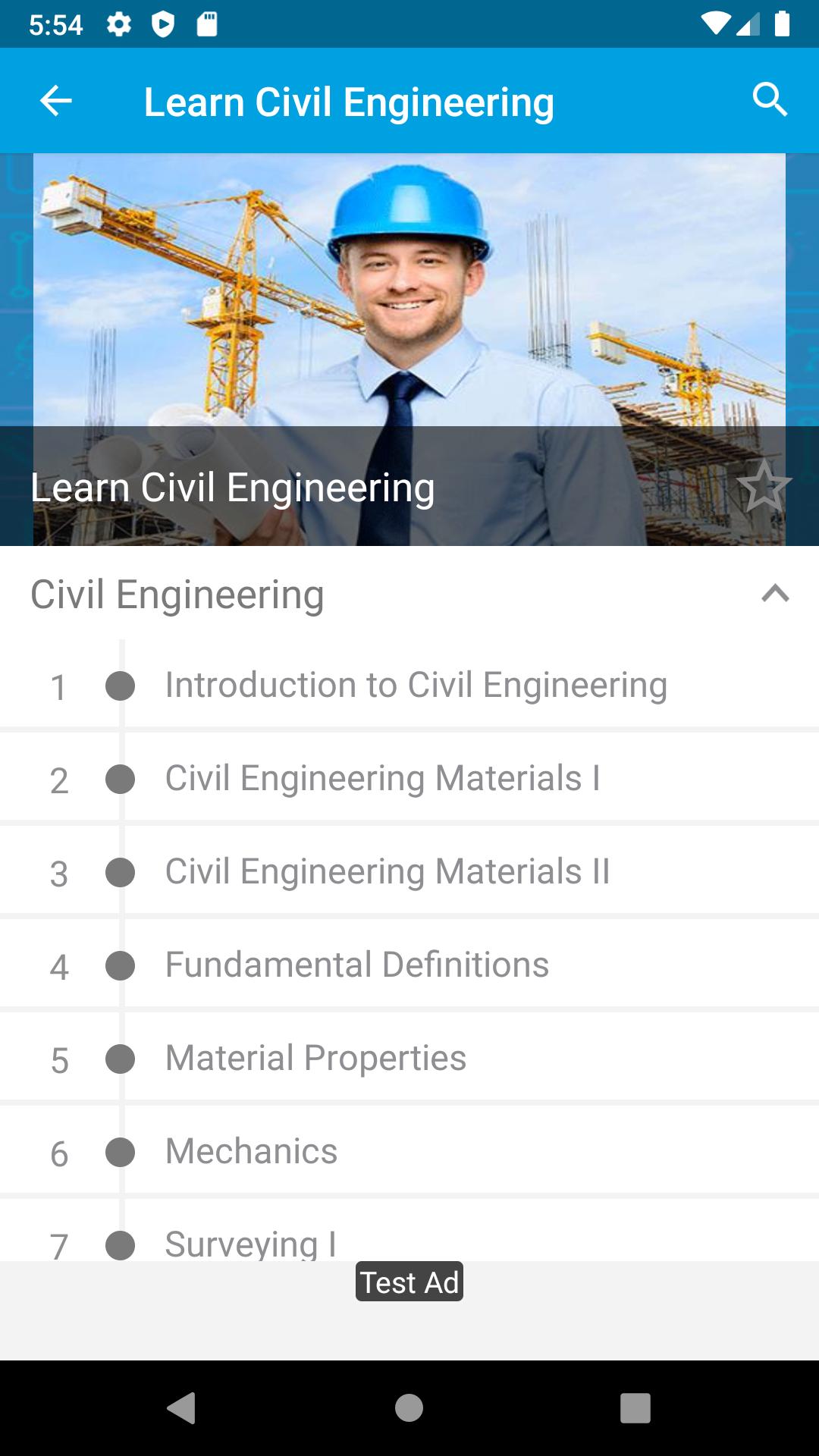Image resolution: width=819 pixels, height=1456 pixels.
Task: Open the Civil Engineering Materials I lesson
Action: tap(382, 778)
